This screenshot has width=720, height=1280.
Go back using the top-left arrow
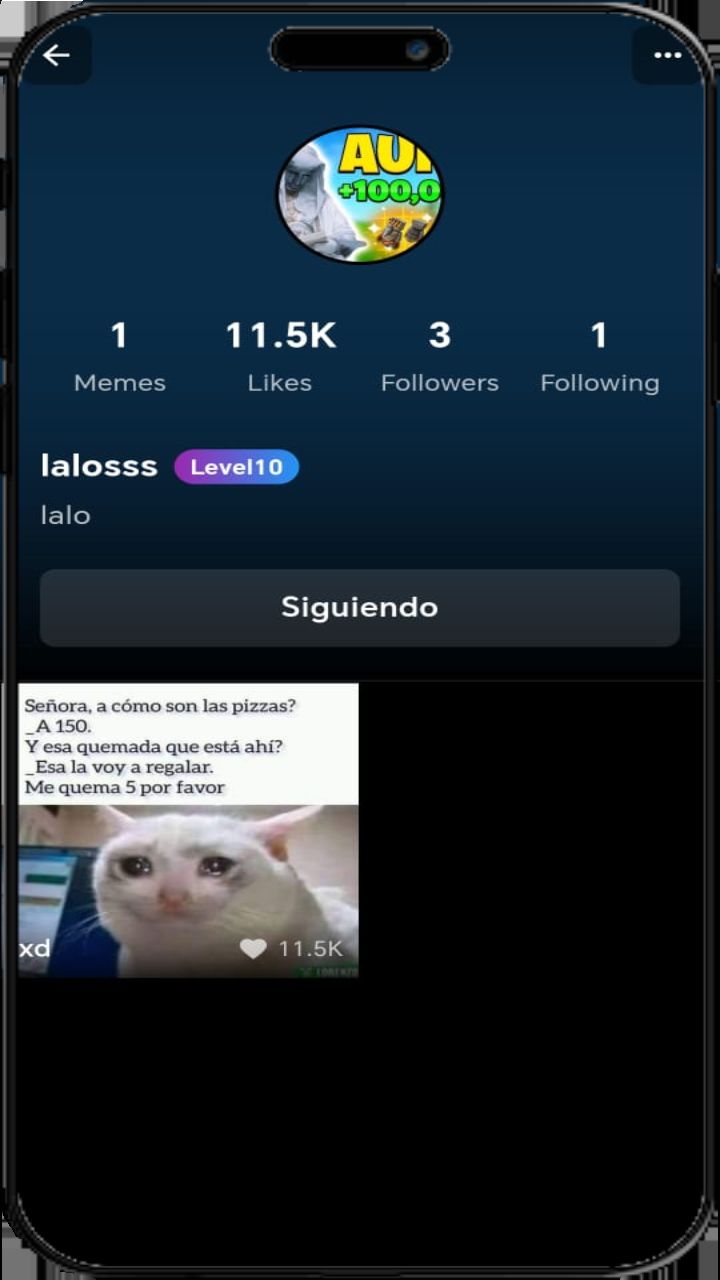(x=56, y=55)
